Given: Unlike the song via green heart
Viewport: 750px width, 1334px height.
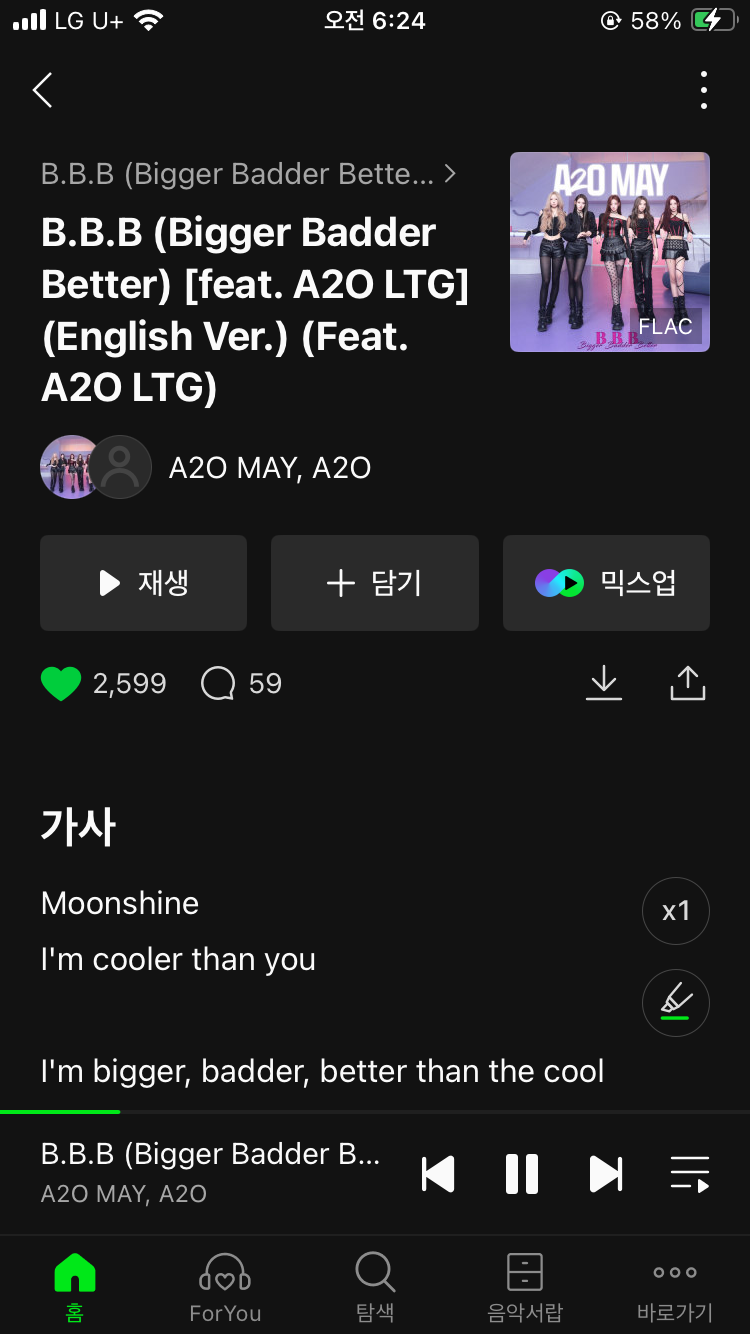Looking at the screenshot, I should [60, 684].
